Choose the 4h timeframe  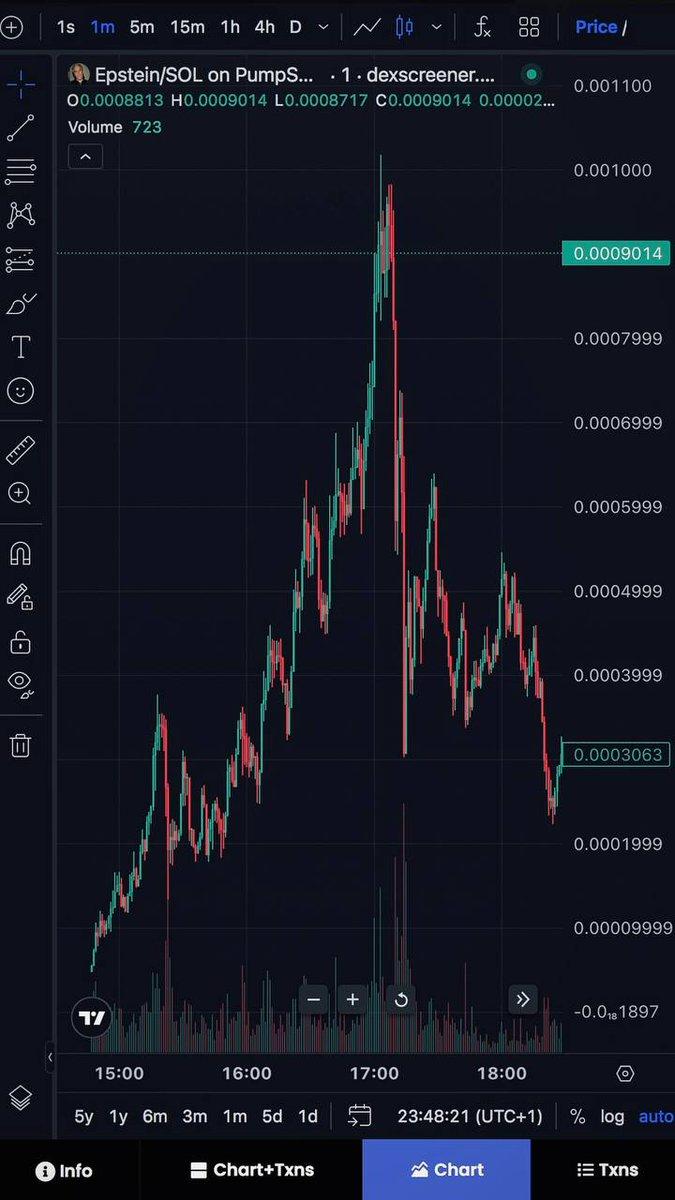click(x=264, y=27)
